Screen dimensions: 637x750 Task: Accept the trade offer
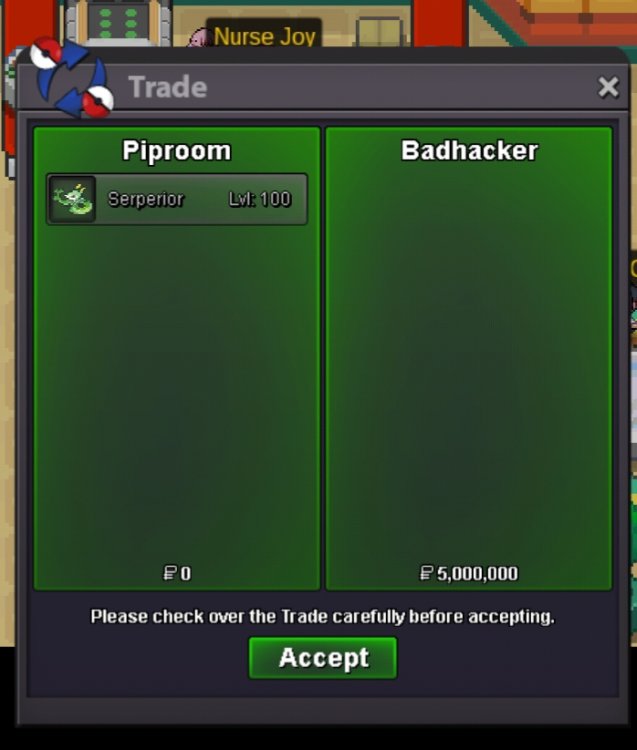pos(323,658)
